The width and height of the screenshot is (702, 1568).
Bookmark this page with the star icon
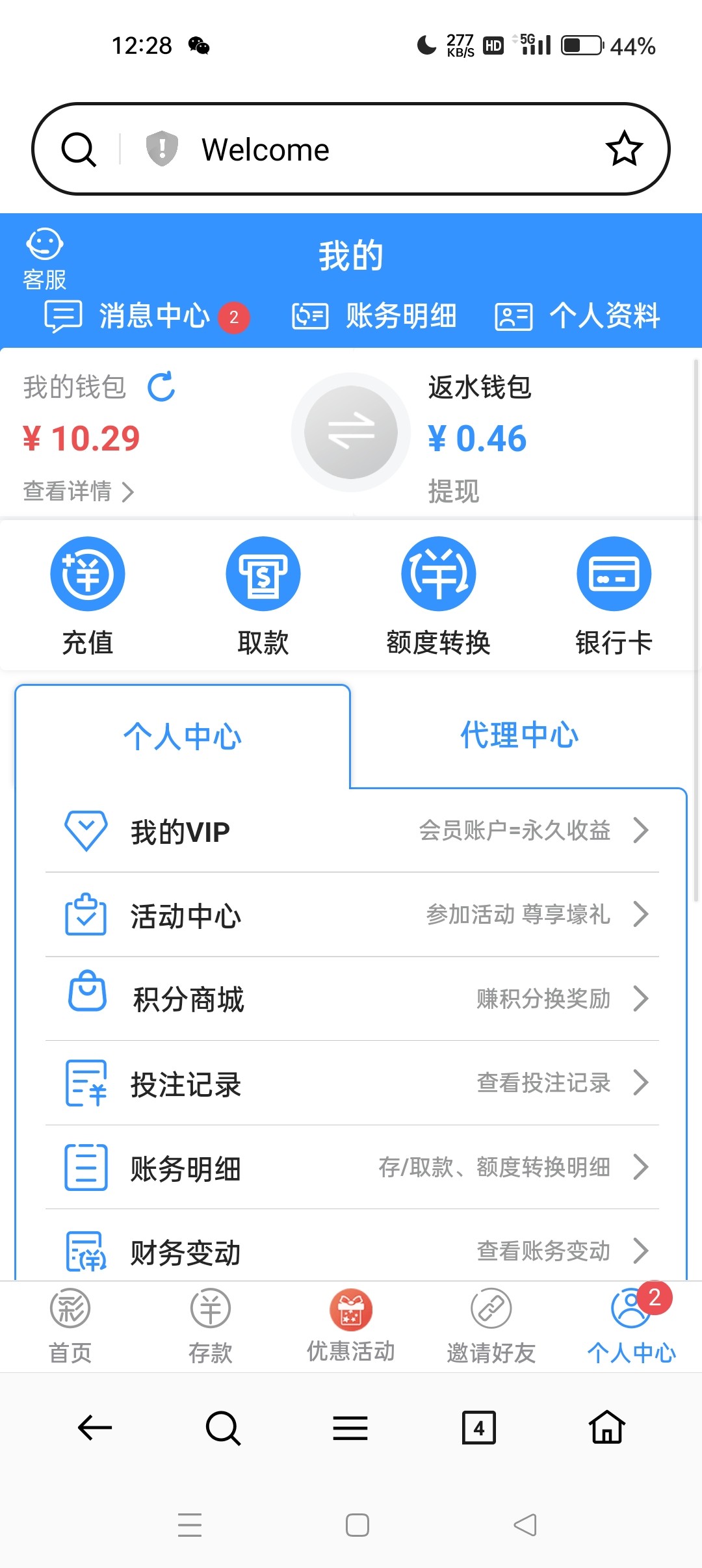click(624, 149)
